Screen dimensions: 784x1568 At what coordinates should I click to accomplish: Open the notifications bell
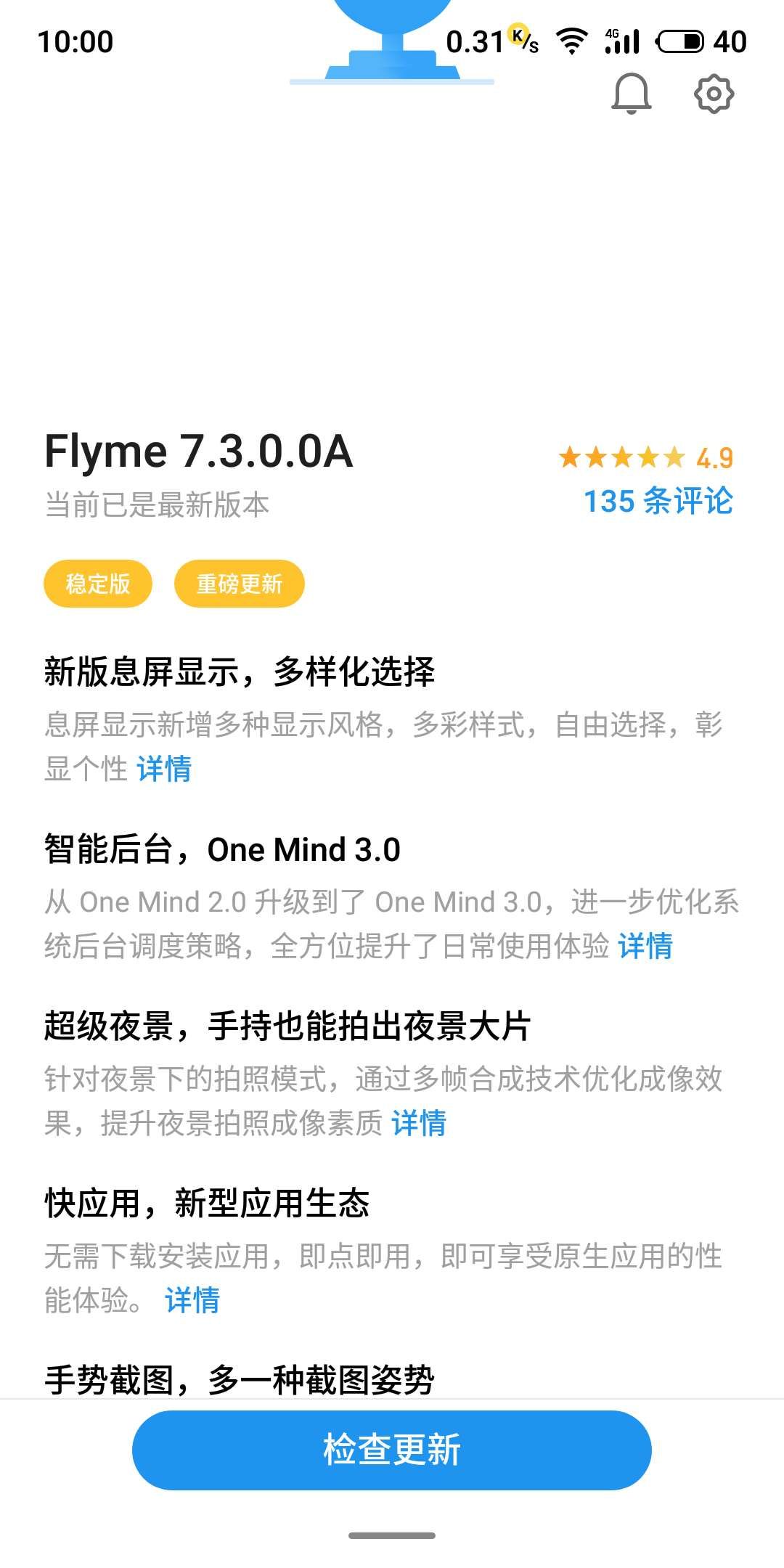(x=631, y=94)
